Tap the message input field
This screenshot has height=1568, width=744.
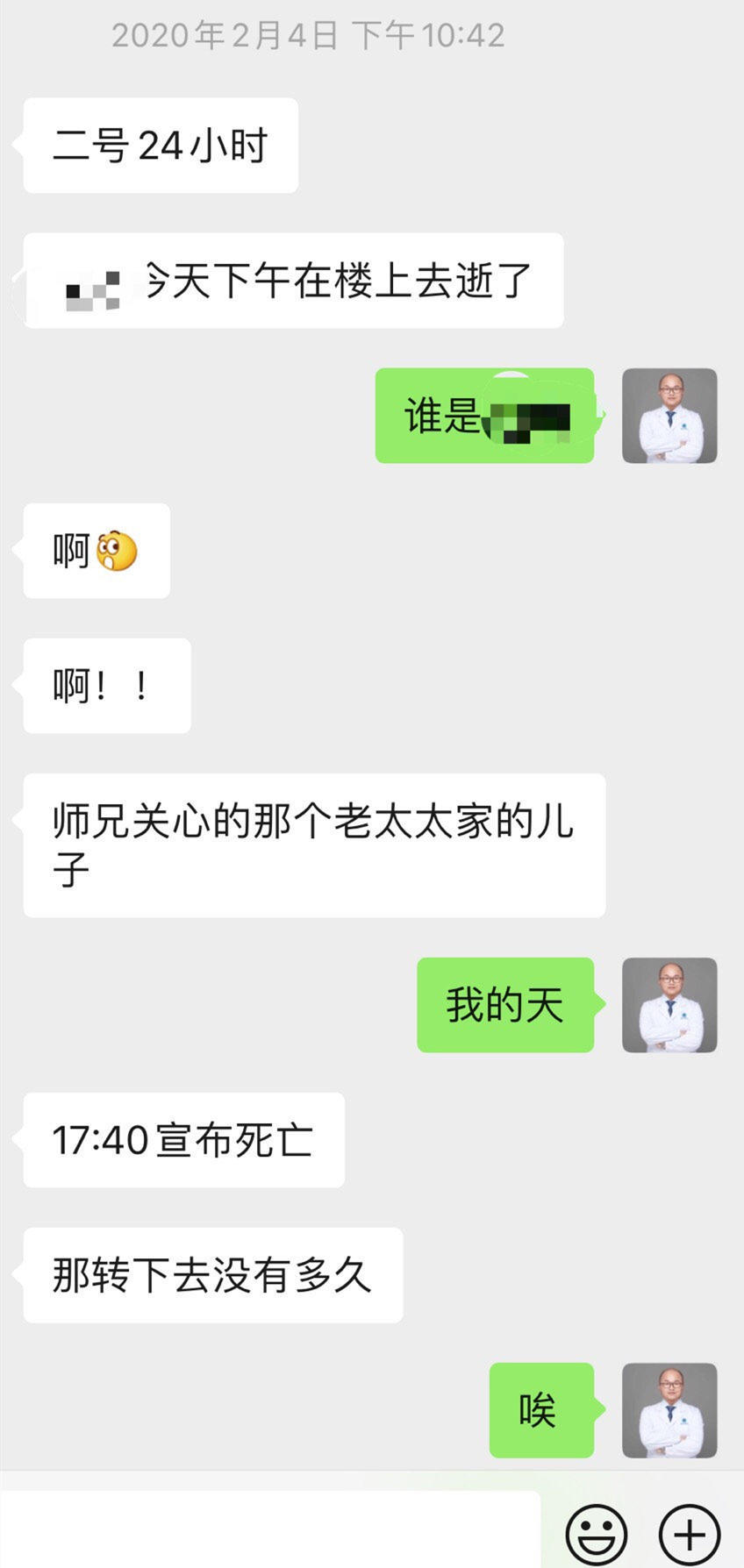pos(270,1531)
